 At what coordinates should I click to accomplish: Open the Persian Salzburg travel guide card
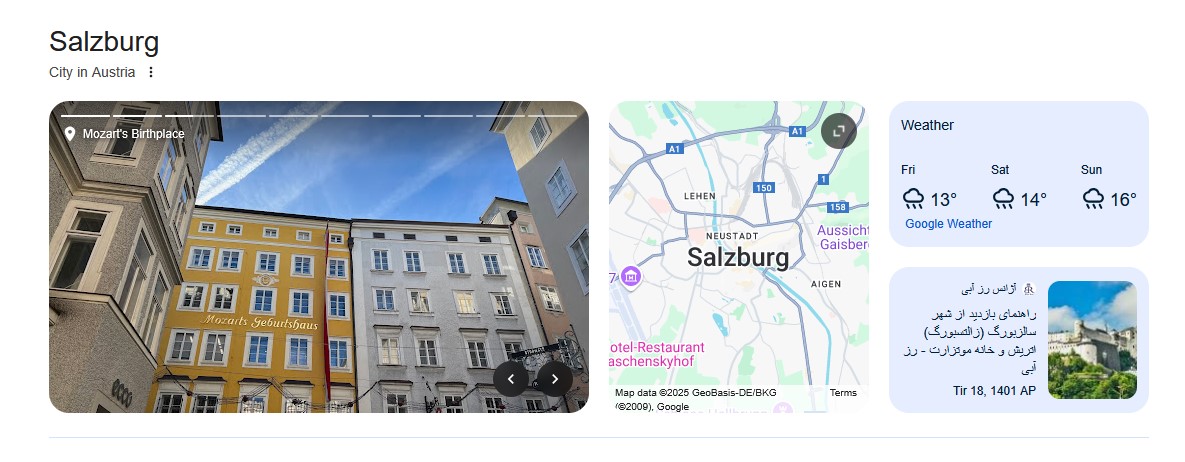[1018, 340]
